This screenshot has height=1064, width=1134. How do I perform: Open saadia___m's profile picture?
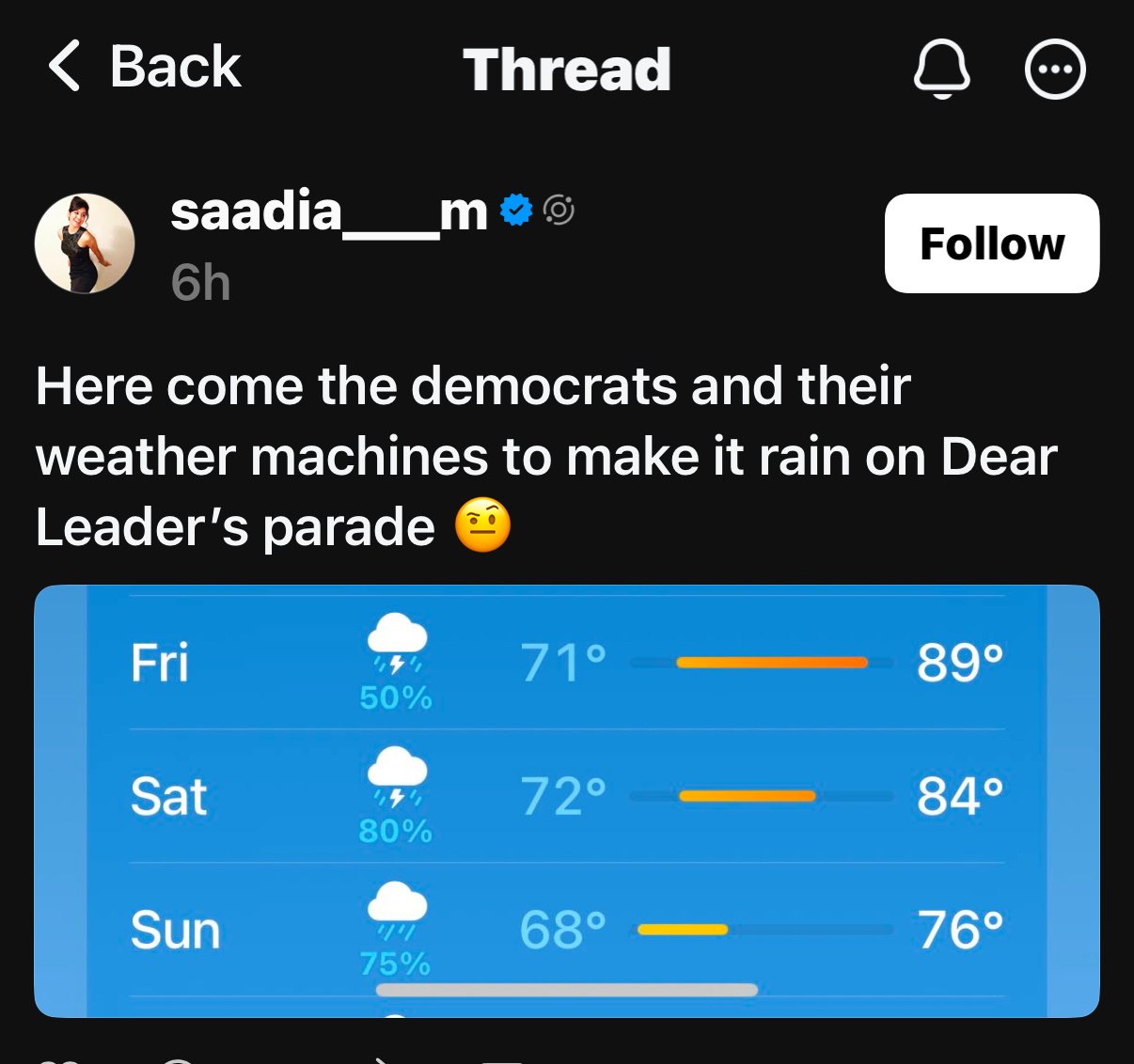pos(85,243)
